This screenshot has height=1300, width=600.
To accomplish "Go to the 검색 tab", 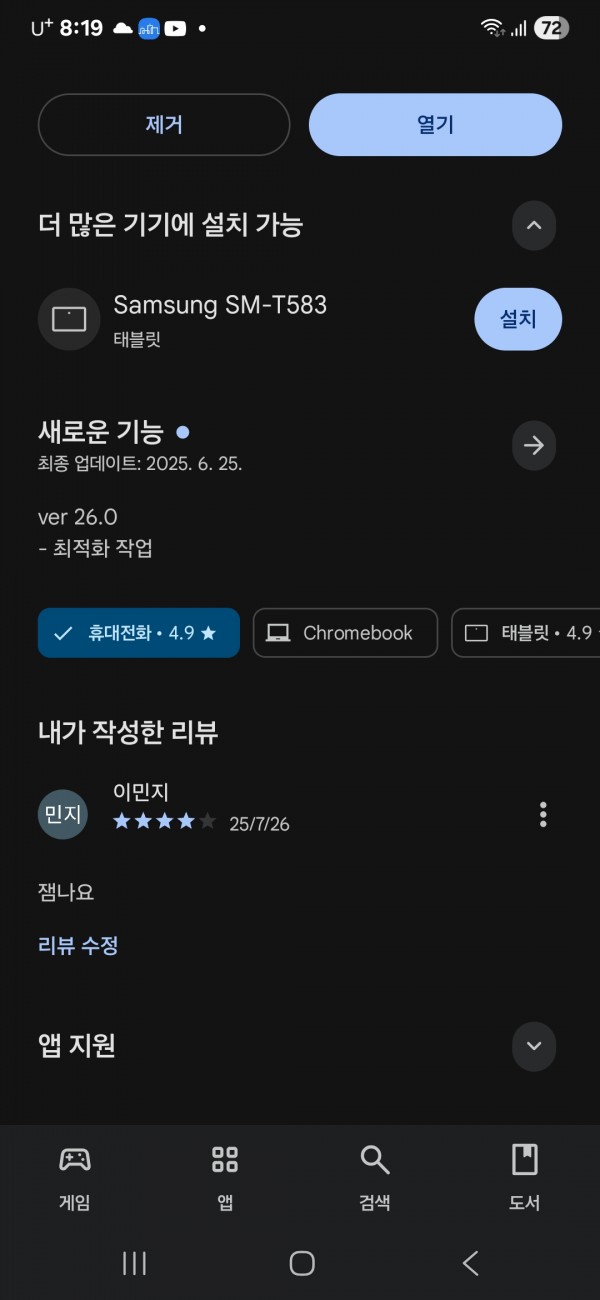I will pyautogui.click(x=375, y=1178).
